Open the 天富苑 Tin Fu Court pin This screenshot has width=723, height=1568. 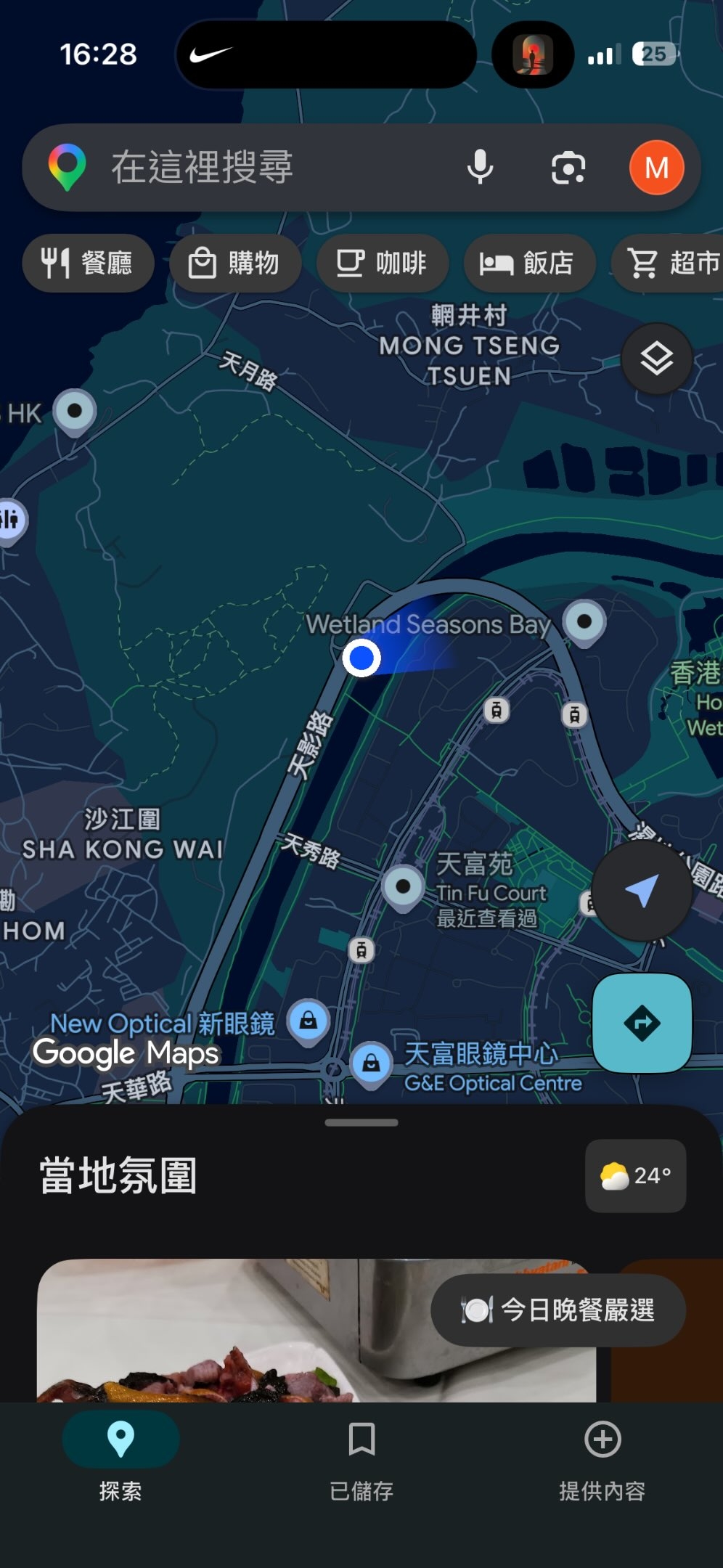click(404, 886)
